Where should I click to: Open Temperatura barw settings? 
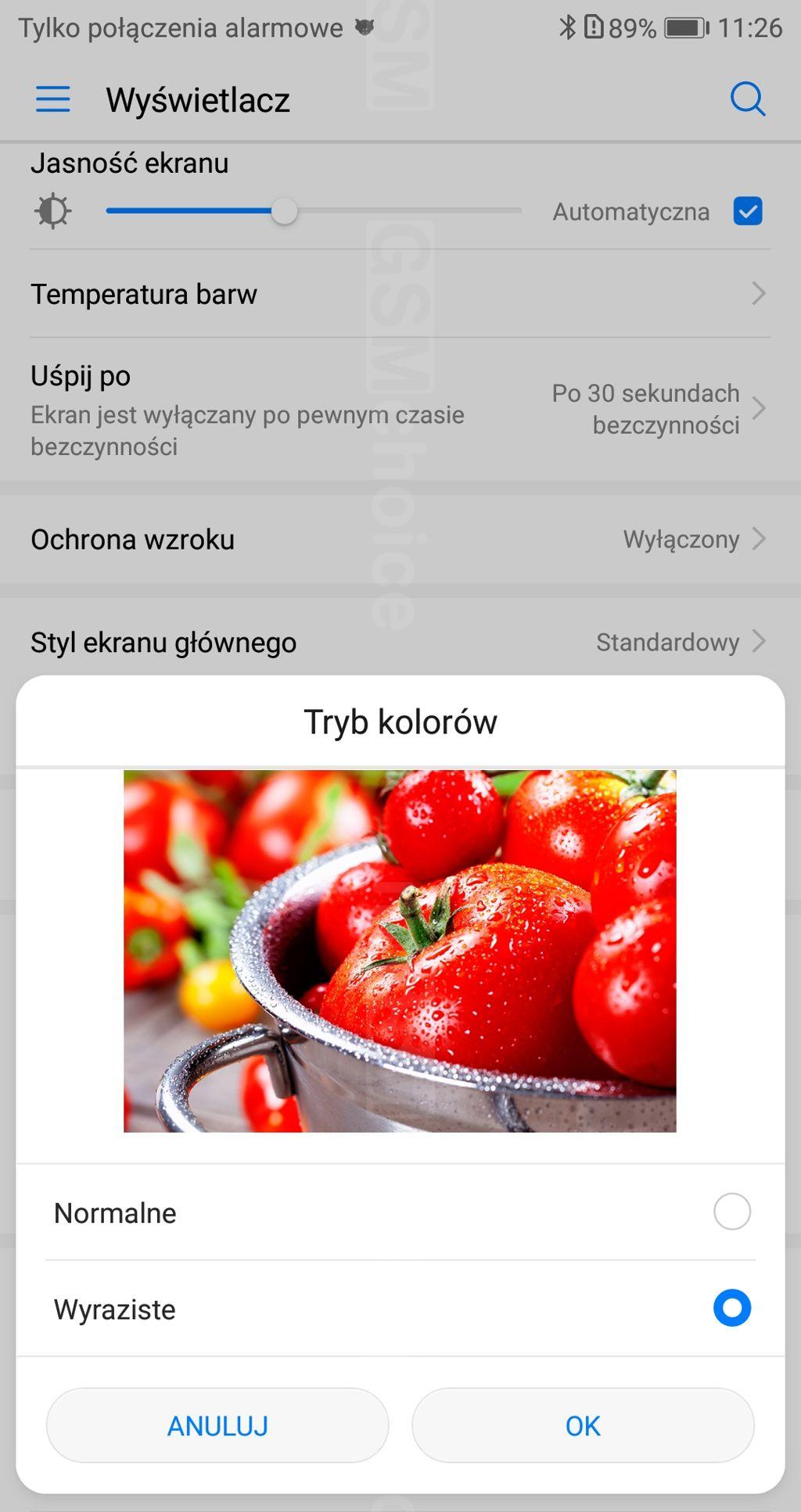[400, 294]
